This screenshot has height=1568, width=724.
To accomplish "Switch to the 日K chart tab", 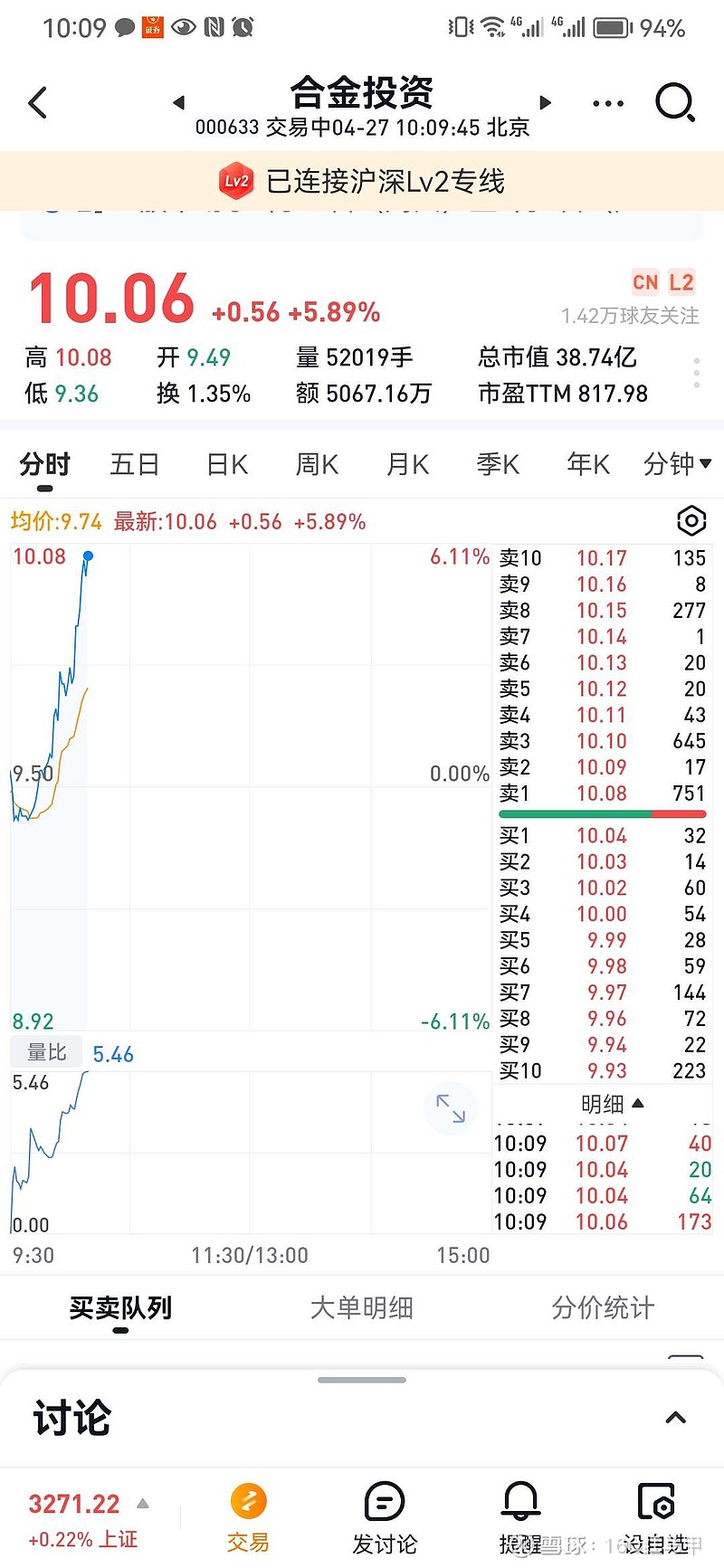I will tap(227, 464).
